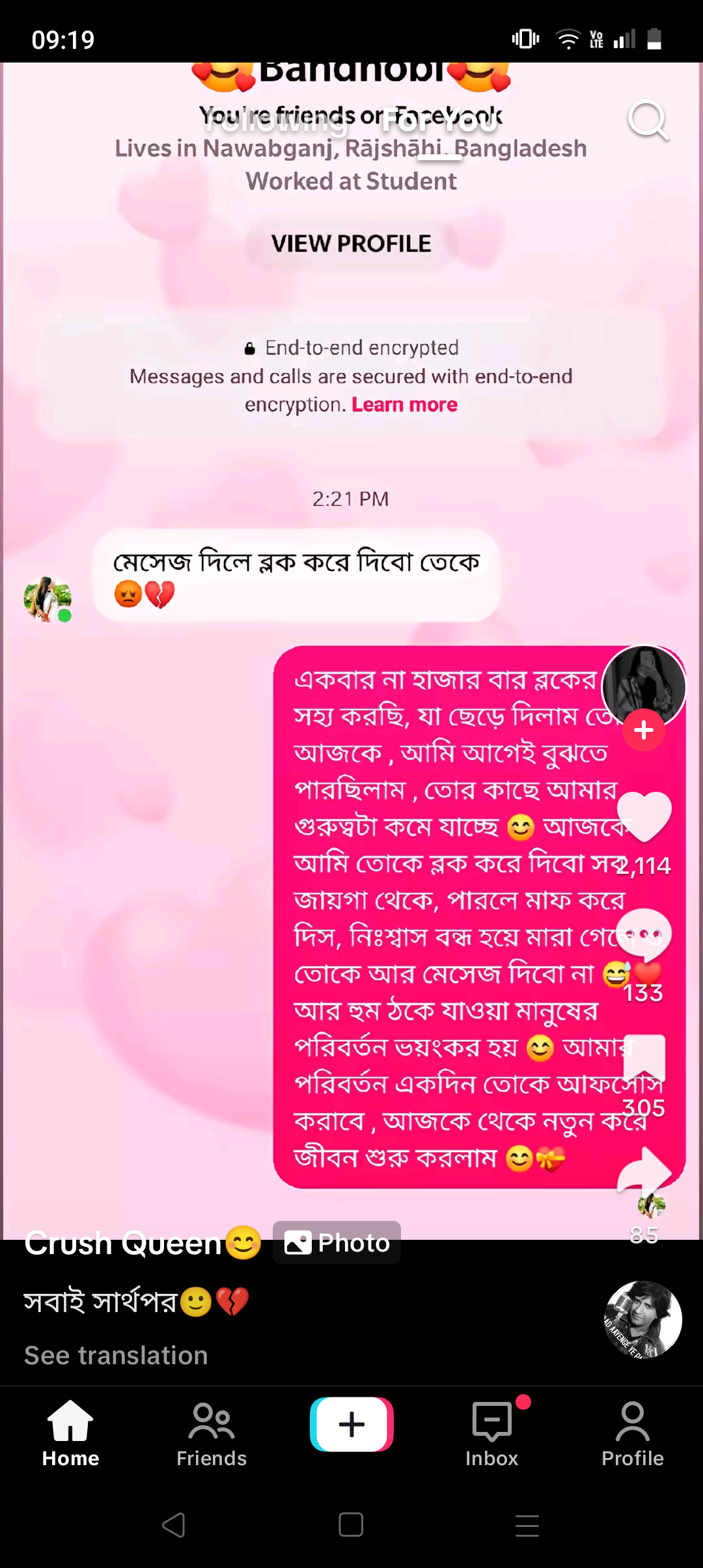Image resolution: width=703 pixels, height=1568 pixels.
Task: Share this post via the arrow icon
Action: coord(644,1171)
